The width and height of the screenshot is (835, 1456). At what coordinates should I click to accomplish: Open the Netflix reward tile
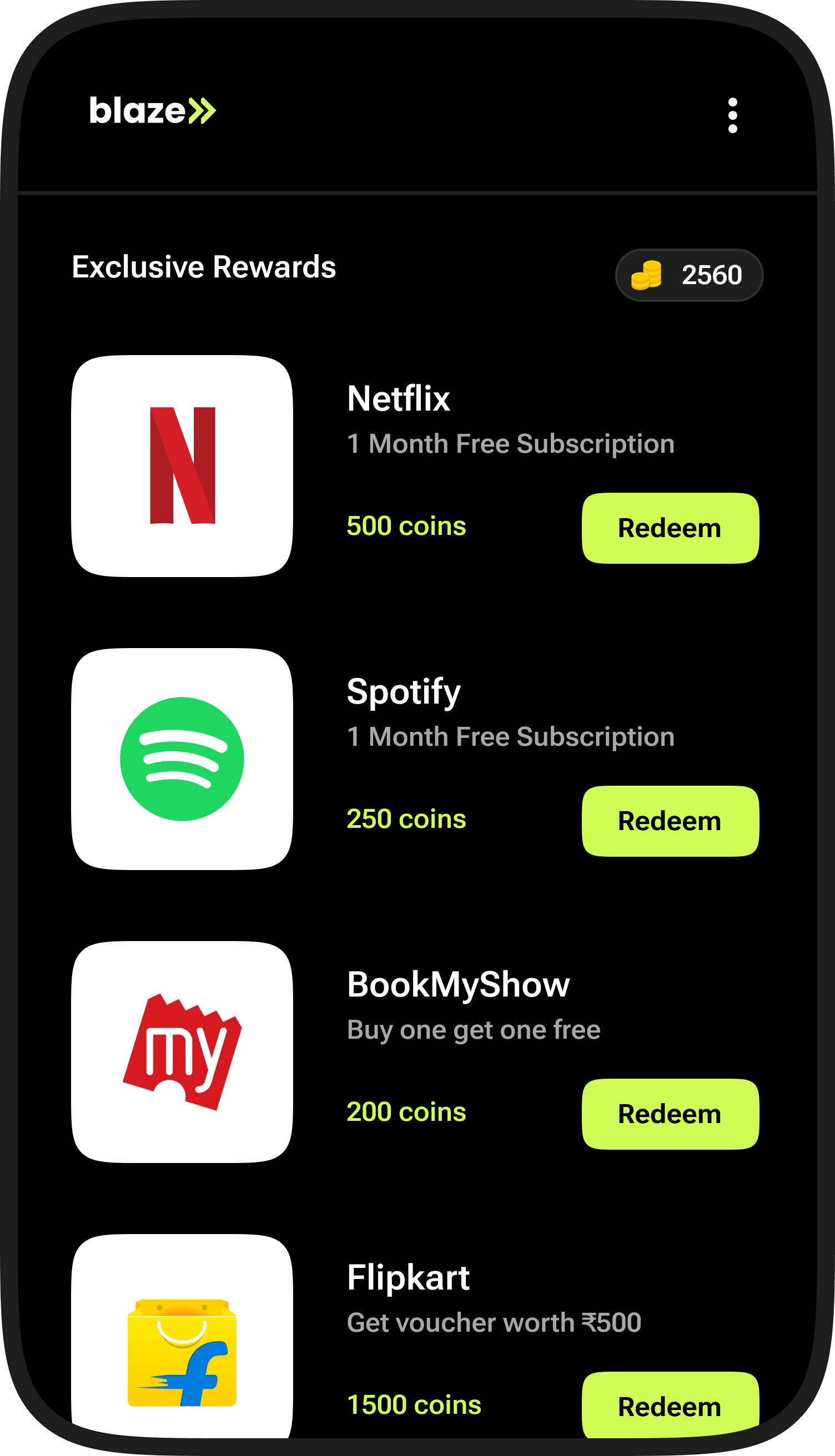click(x=182, y=466)
